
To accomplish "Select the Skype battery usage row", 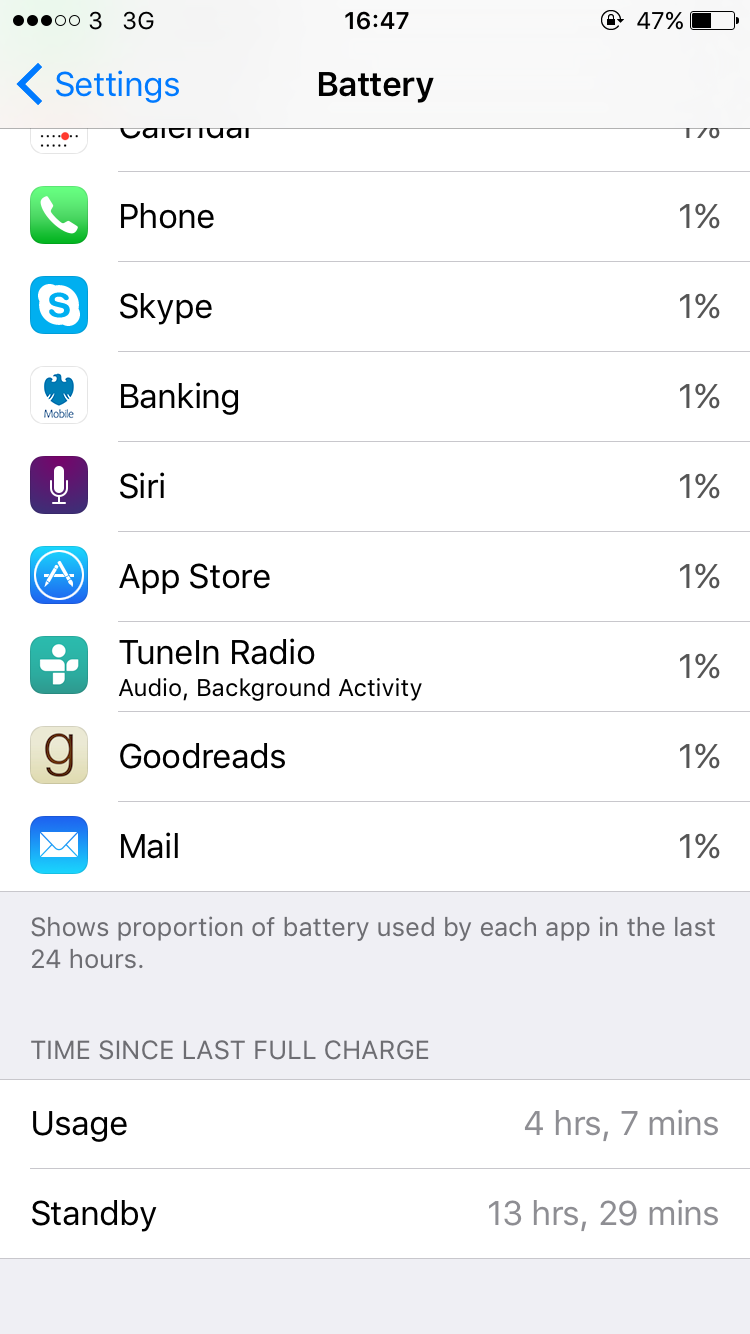I will tap(375, 307).
